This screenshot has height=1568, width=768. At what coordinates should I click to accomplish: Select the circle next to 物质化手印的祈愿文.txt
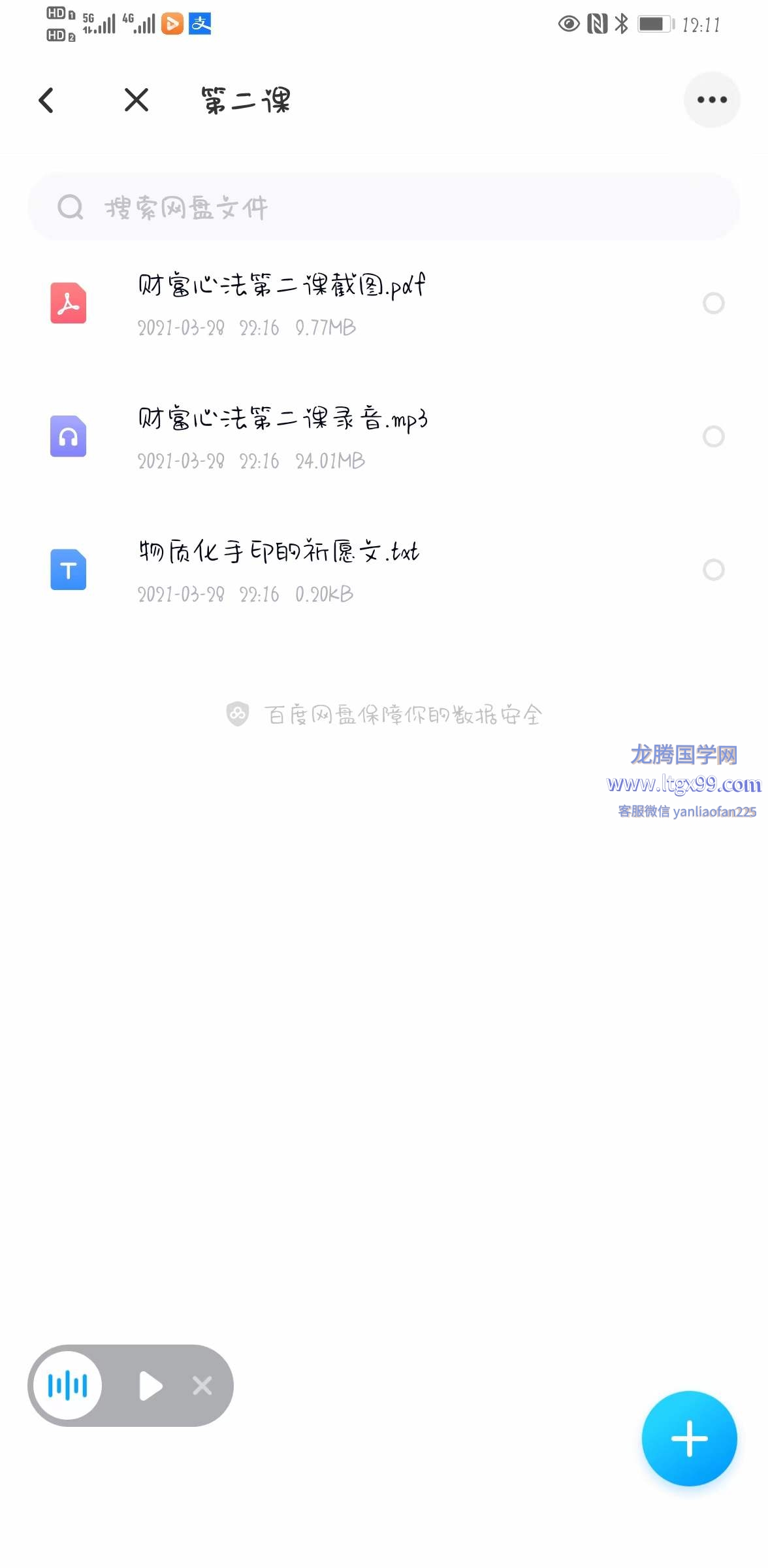point(714,570)
